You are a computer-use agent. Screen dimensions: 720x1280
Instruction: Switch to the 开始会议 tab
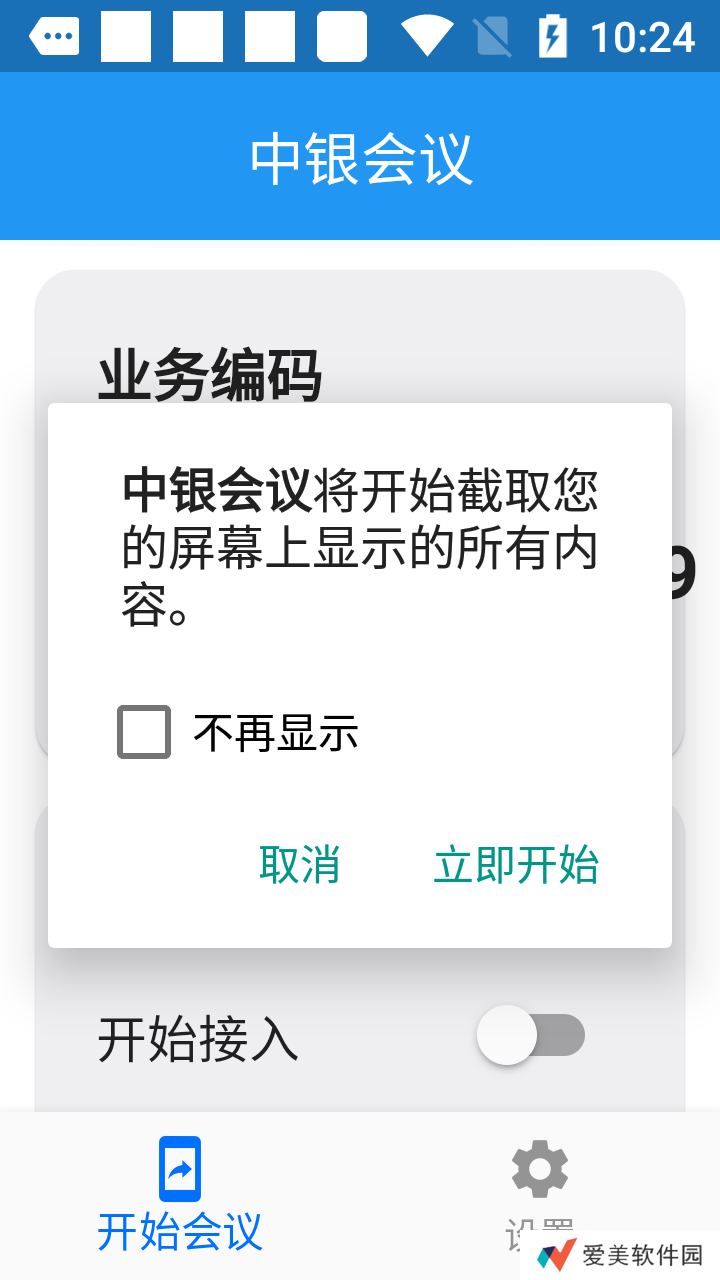click(180, 1195)
